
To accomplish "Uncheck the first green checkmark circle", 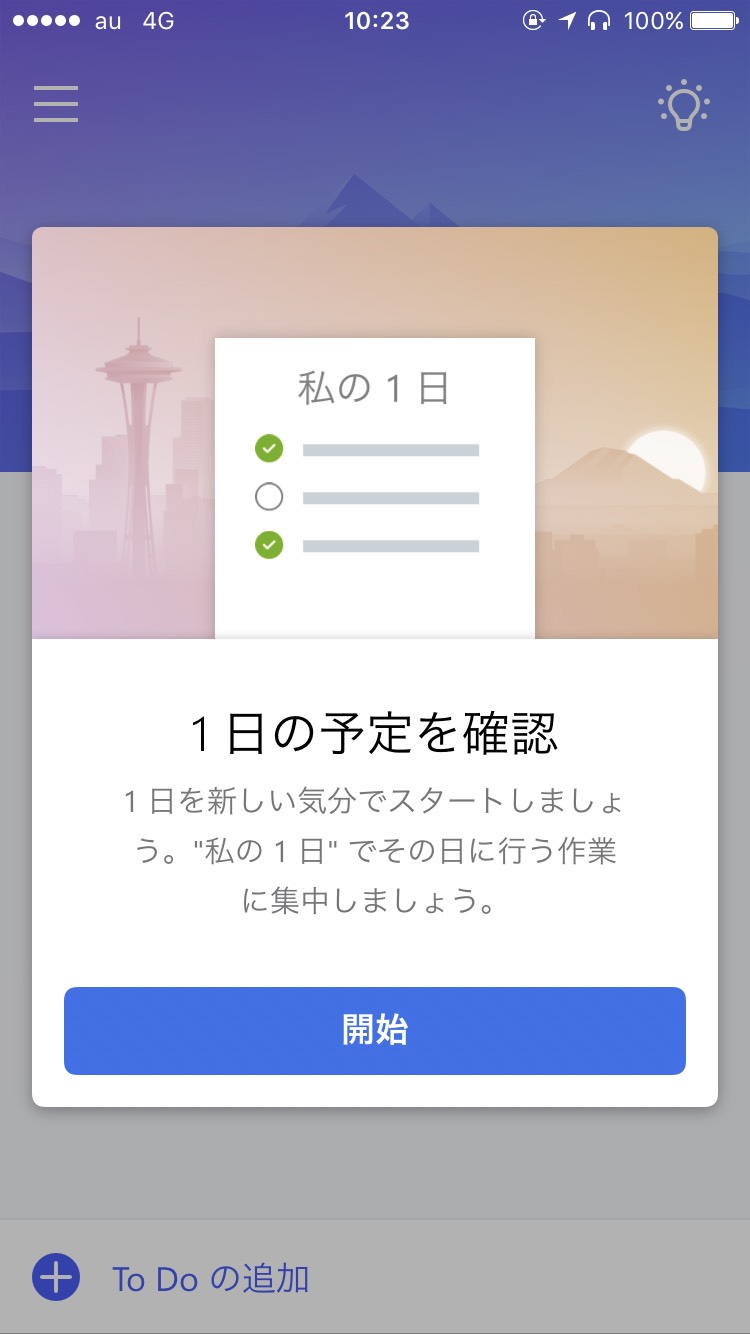I will (x=268, y=449).
